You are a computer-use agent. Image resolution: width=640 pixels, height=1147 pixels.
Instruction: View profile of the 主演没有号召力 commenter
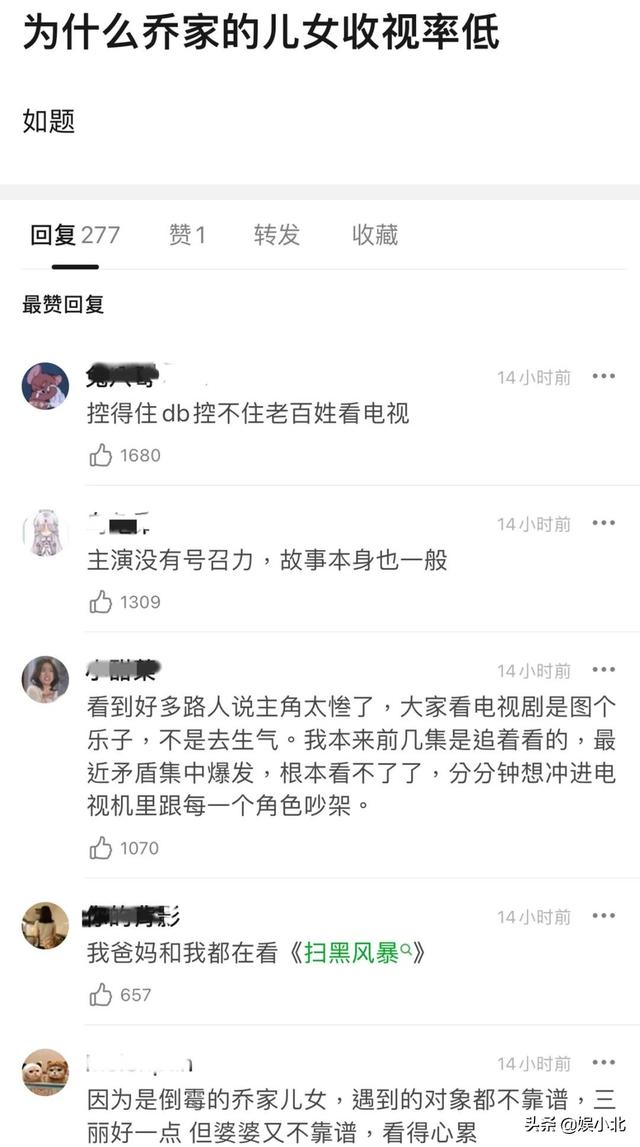[45, 532]
